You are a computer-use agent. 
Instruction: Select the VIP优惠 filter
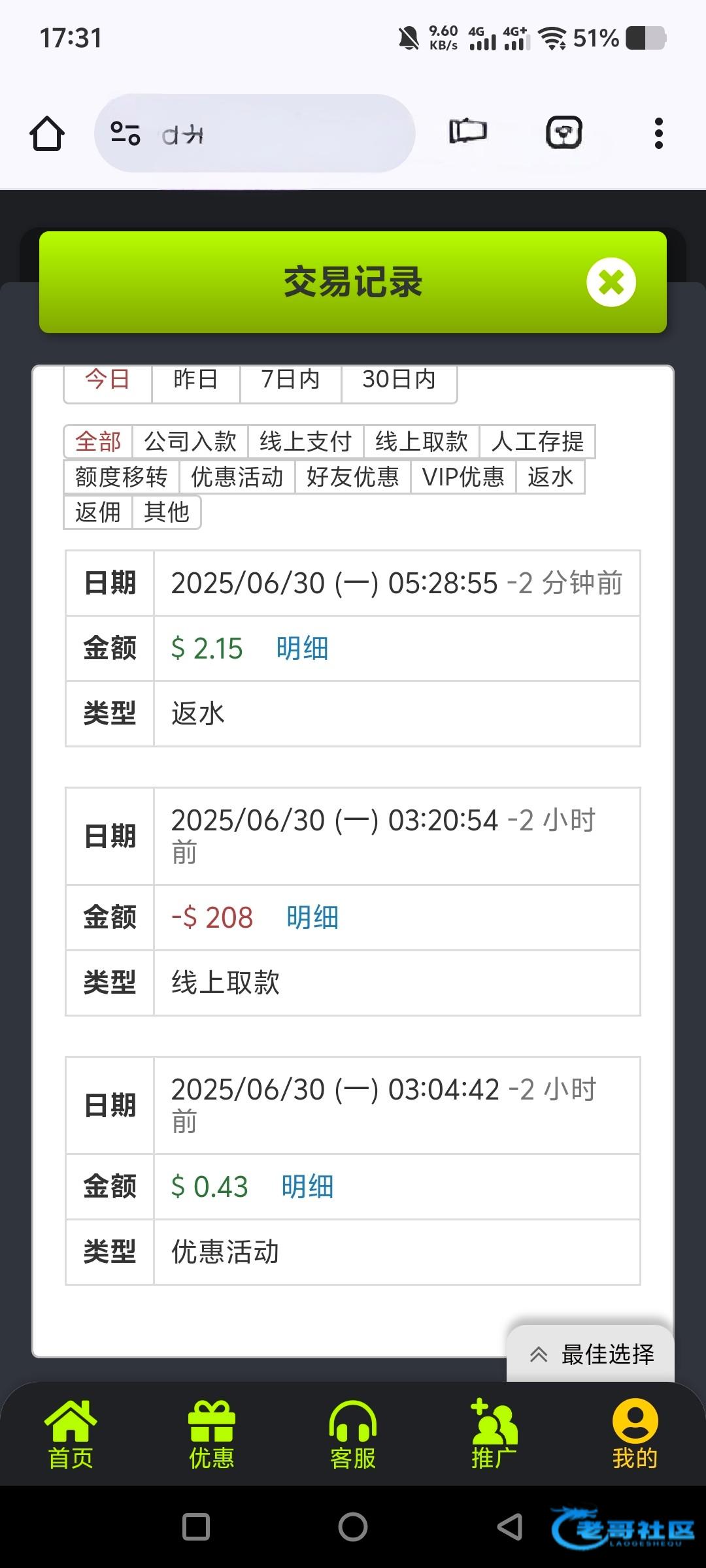[463, 477]
